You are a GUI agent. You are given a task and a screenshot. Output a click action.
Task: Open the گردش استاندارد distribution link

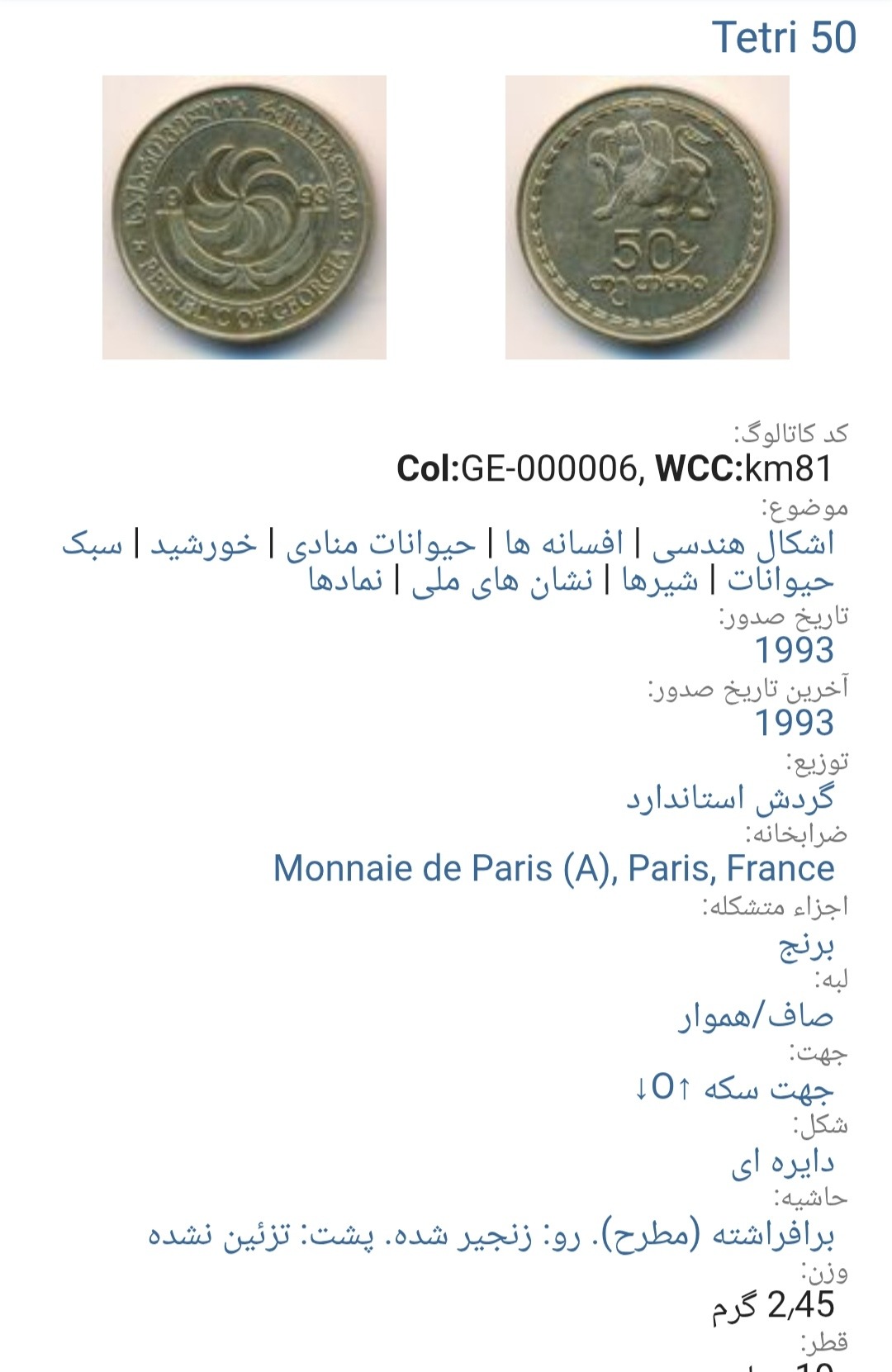click(x=729, y=798)
